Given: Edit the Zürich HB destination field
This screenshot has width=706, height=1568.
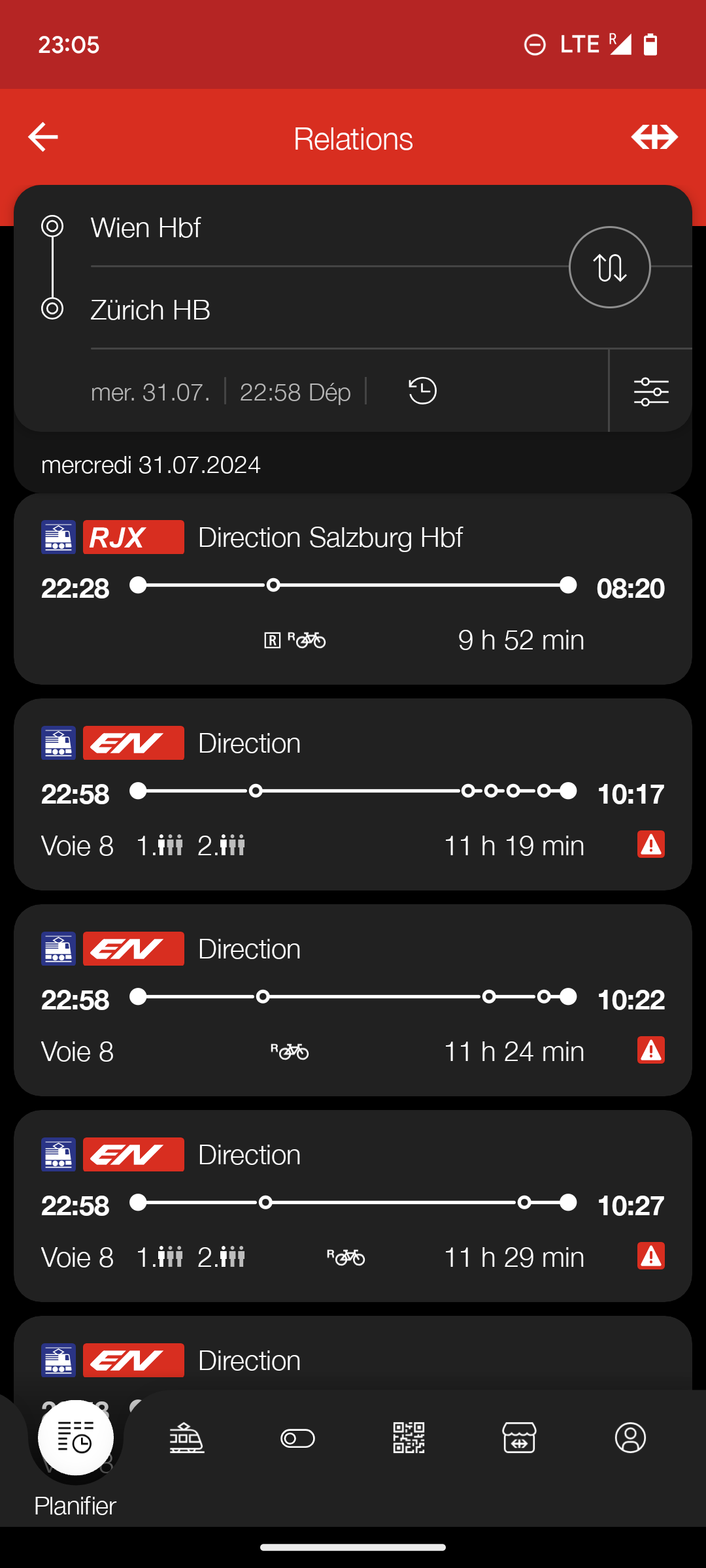Looking at the screenshot, I should point(327,310).
